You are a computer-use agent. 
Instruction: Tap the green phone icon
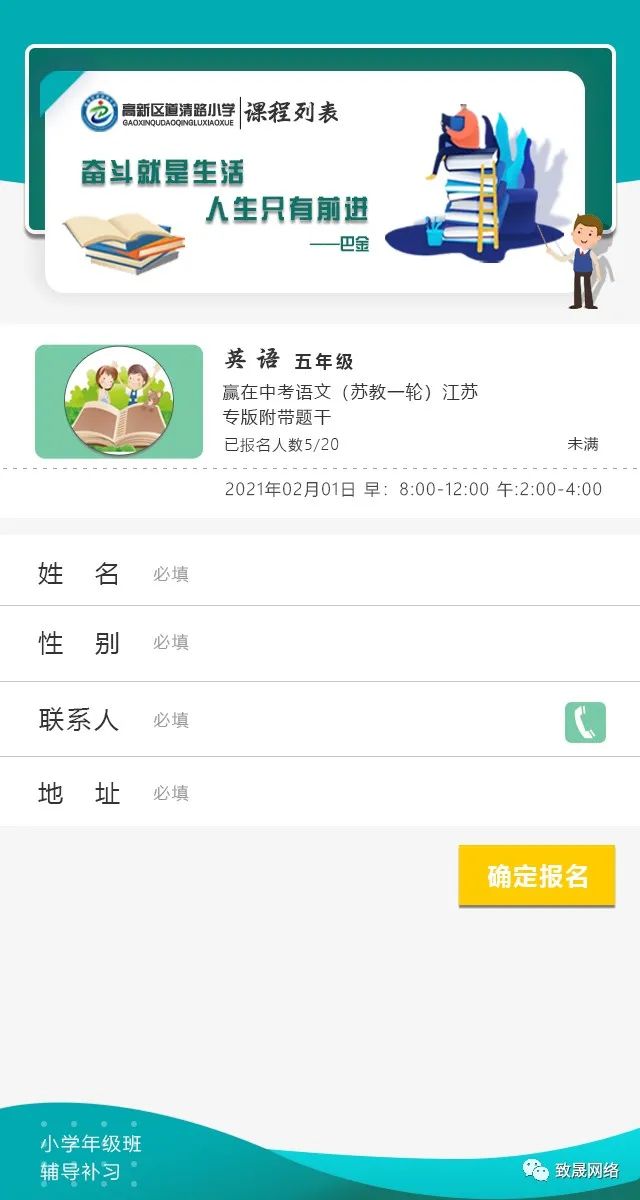tap(585, 722)
